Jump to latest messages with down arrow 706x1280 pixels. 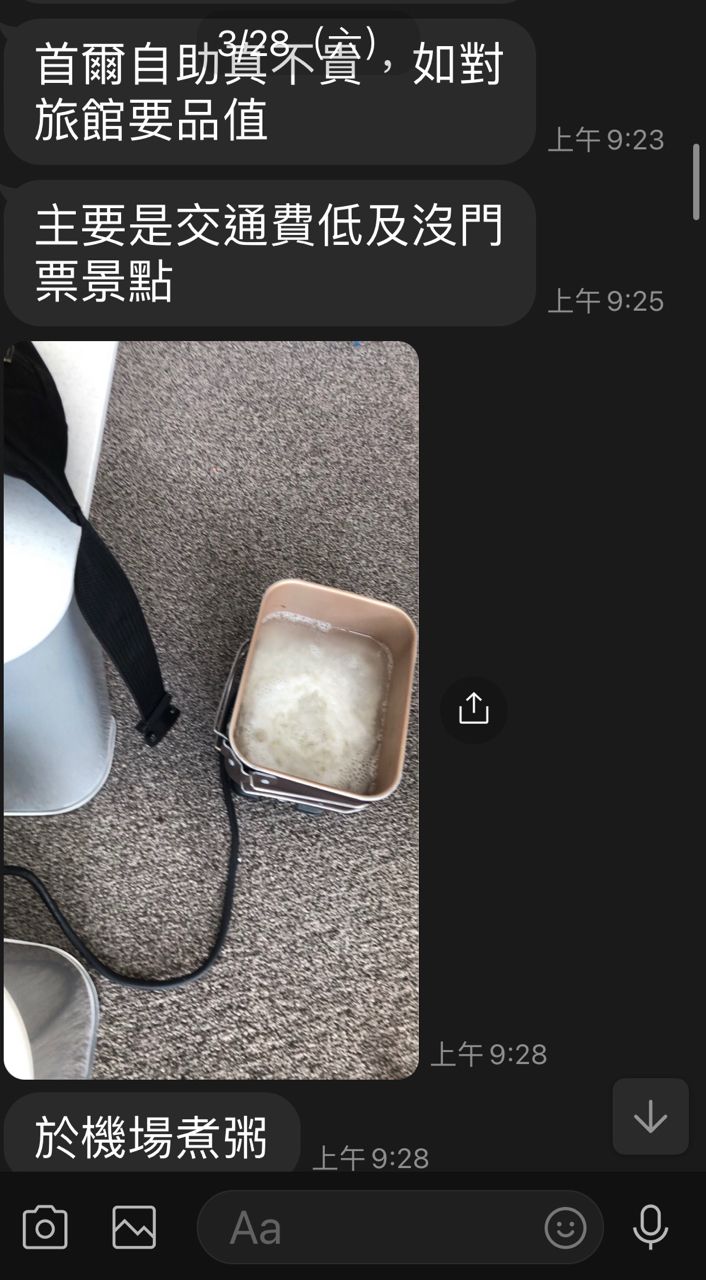pyautogui.click(x=650, y=1116)
